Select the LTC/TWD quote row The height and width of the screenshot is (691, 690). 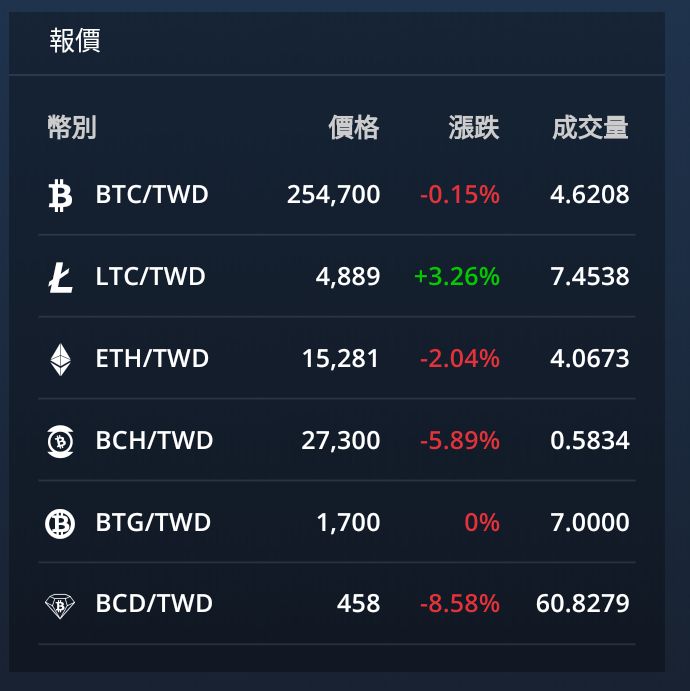(150, 276)
